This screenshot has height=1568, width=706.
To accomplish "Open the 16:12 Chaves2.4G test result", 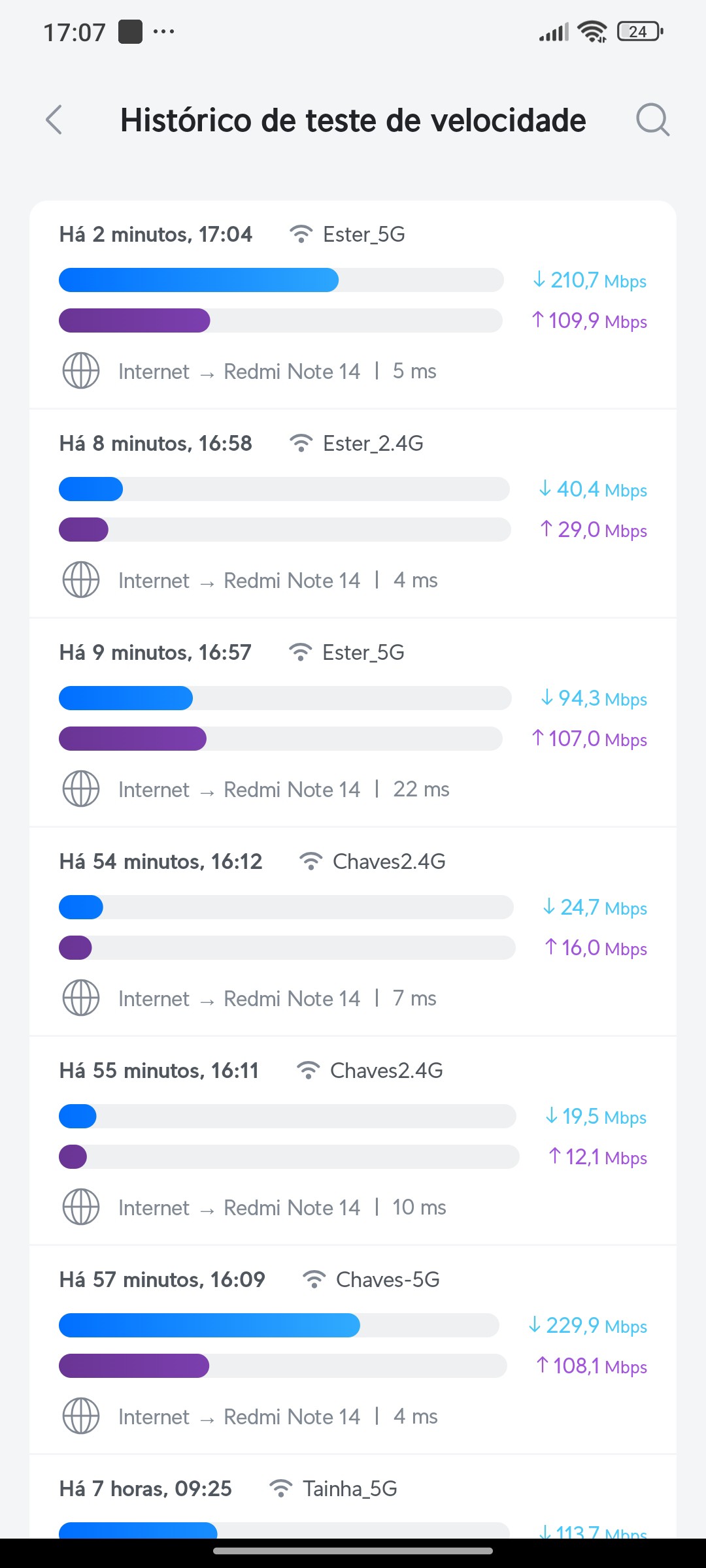I will (353, 932).
